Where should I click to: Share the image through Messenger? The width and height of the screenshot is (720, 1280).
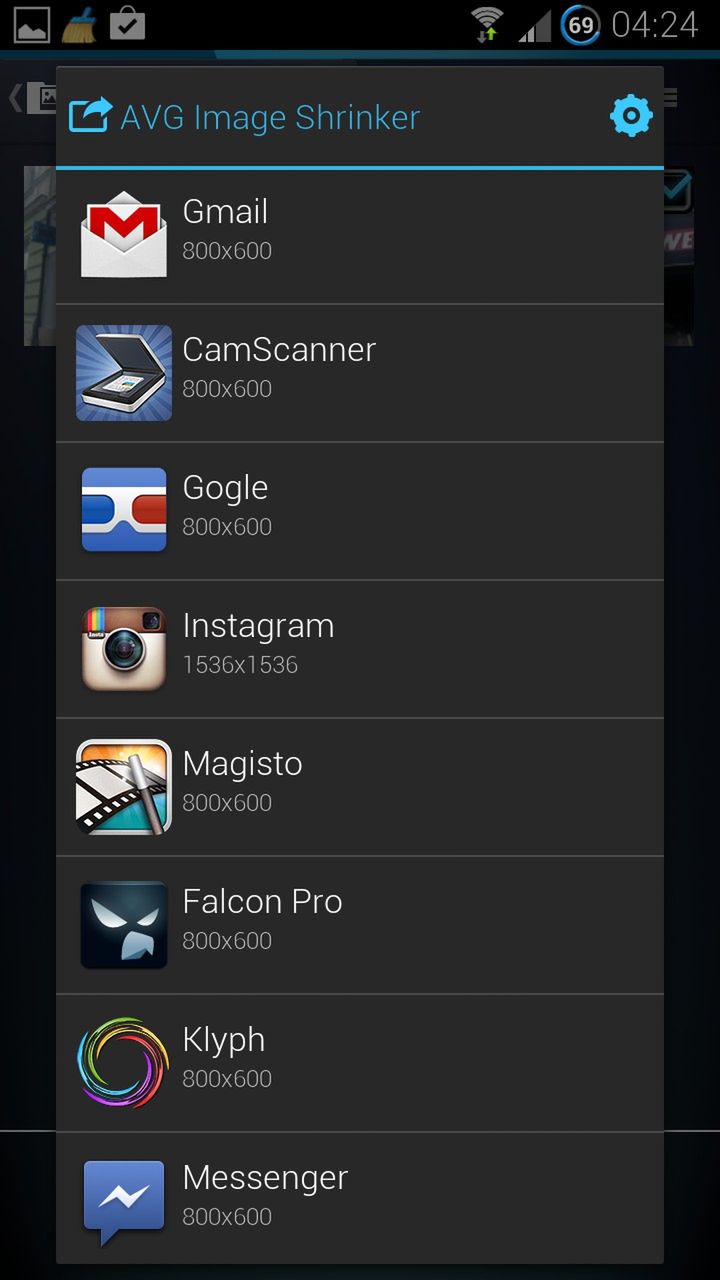[360, 1198]
